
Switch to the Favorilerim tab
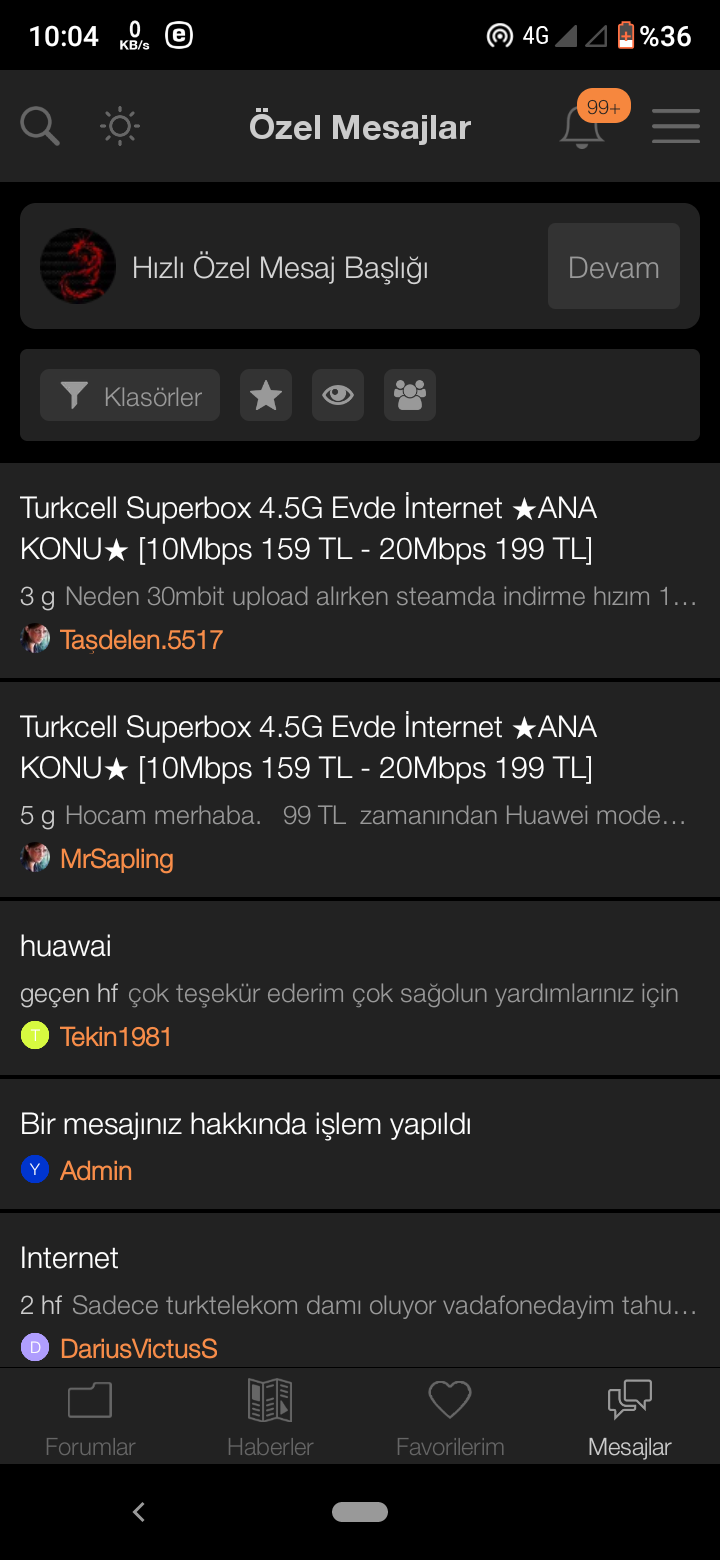pos(450,1417)
